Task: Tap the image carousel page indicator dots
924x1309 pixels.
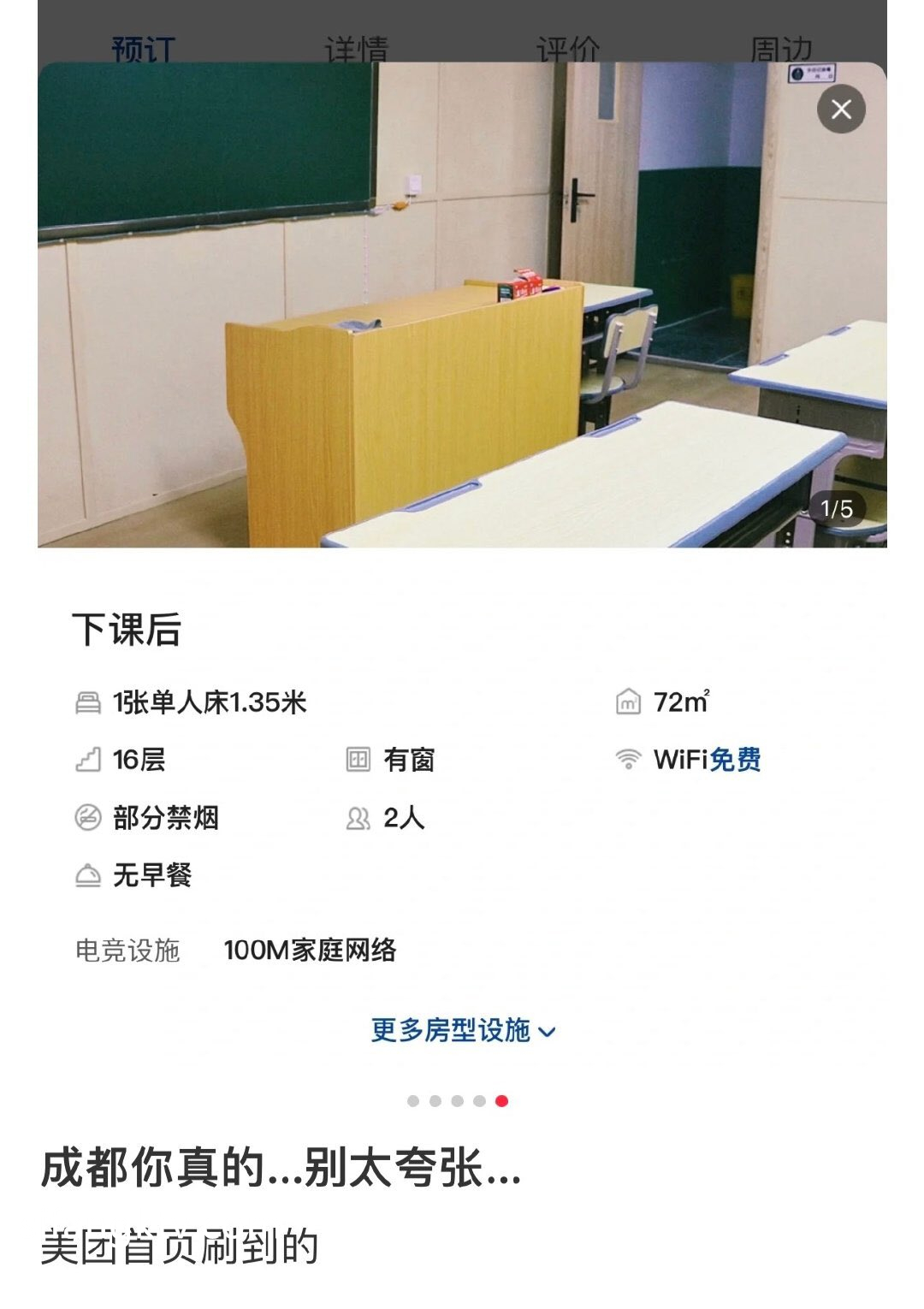Action: tap(458, 1101)
